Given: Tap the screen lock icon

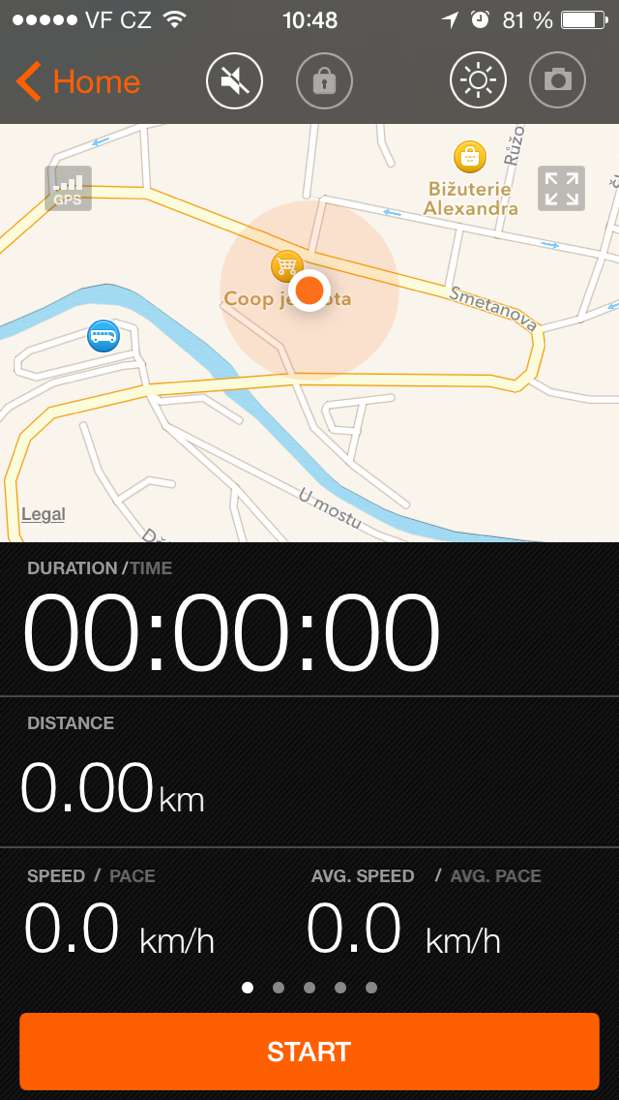Looking at the screenshot, I should point(324,81).
